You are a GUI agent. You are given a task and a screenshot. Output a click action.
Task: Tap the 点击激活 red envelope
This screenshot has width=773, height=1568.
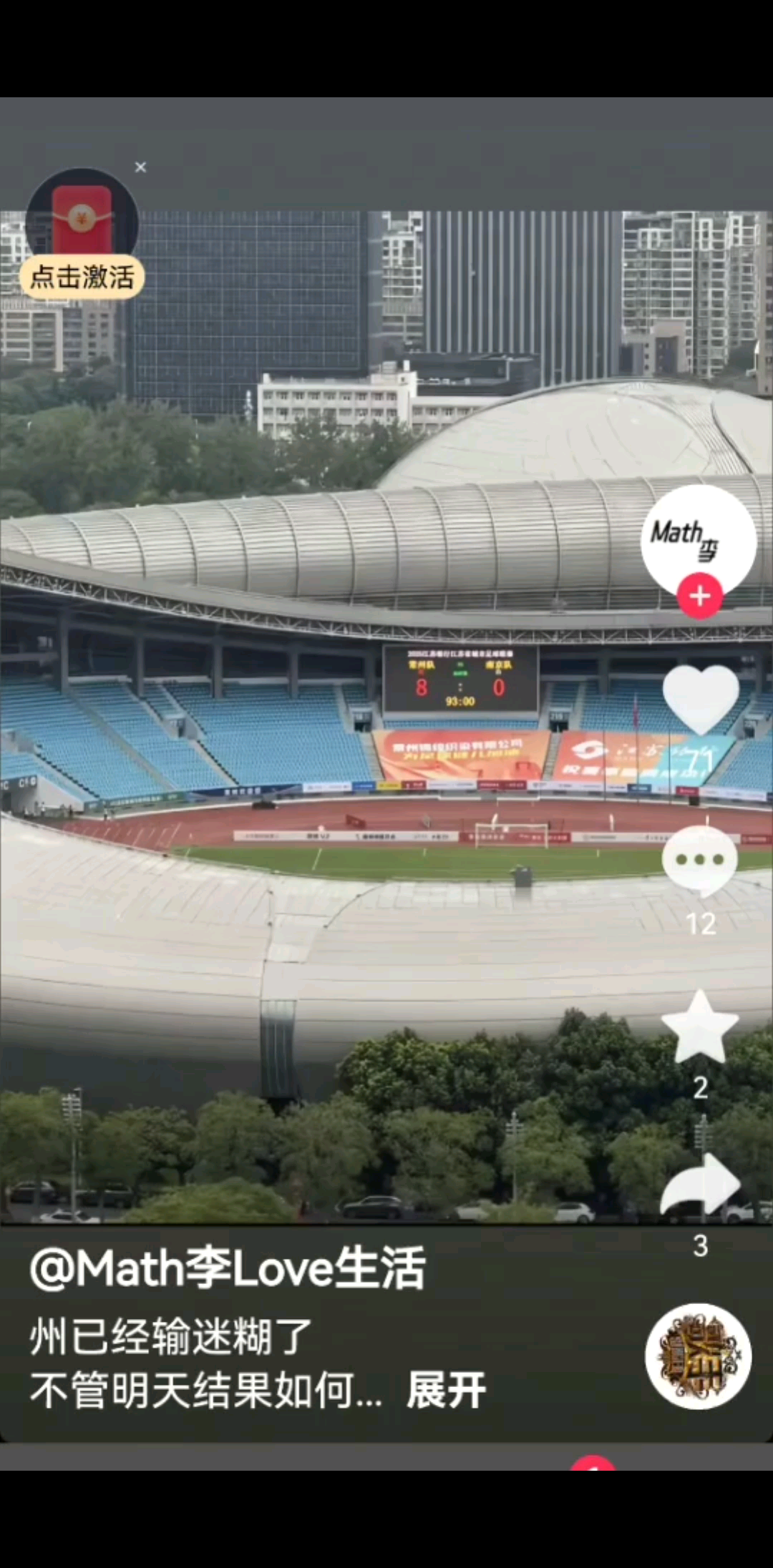click(x=82, y=236)
